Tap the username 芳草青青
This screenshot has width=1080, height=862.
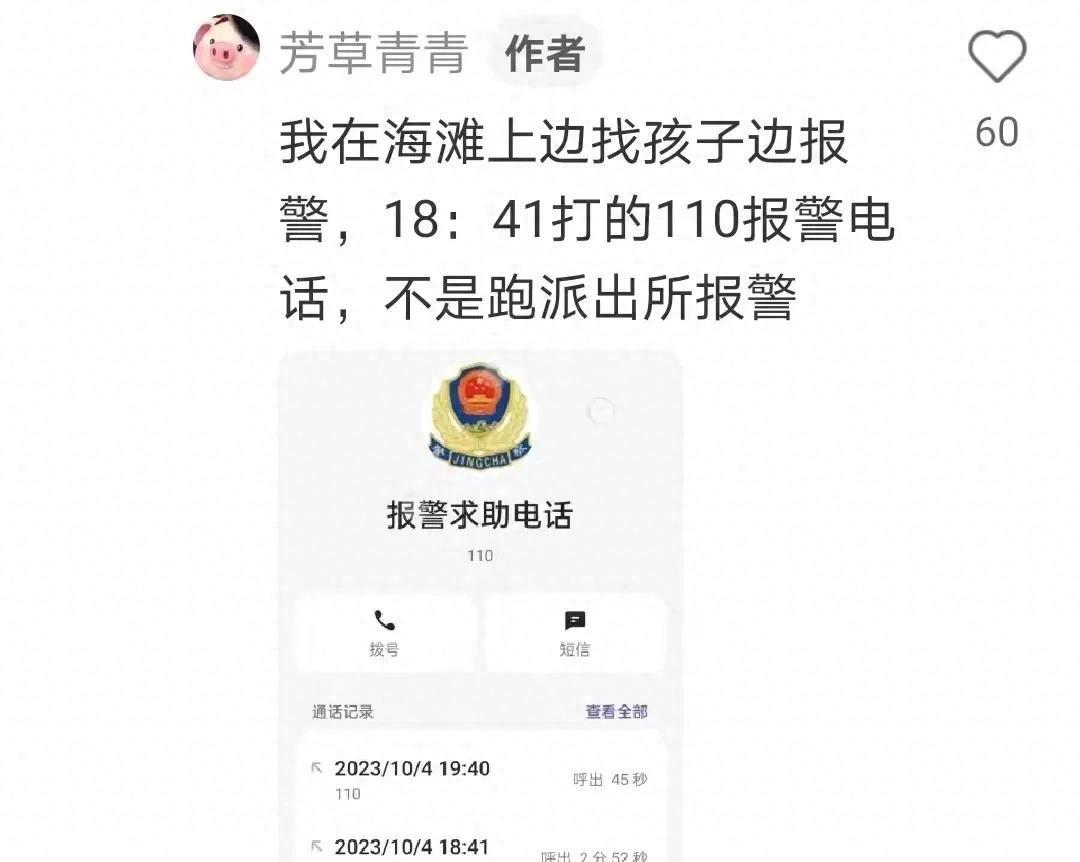point(373,52)
